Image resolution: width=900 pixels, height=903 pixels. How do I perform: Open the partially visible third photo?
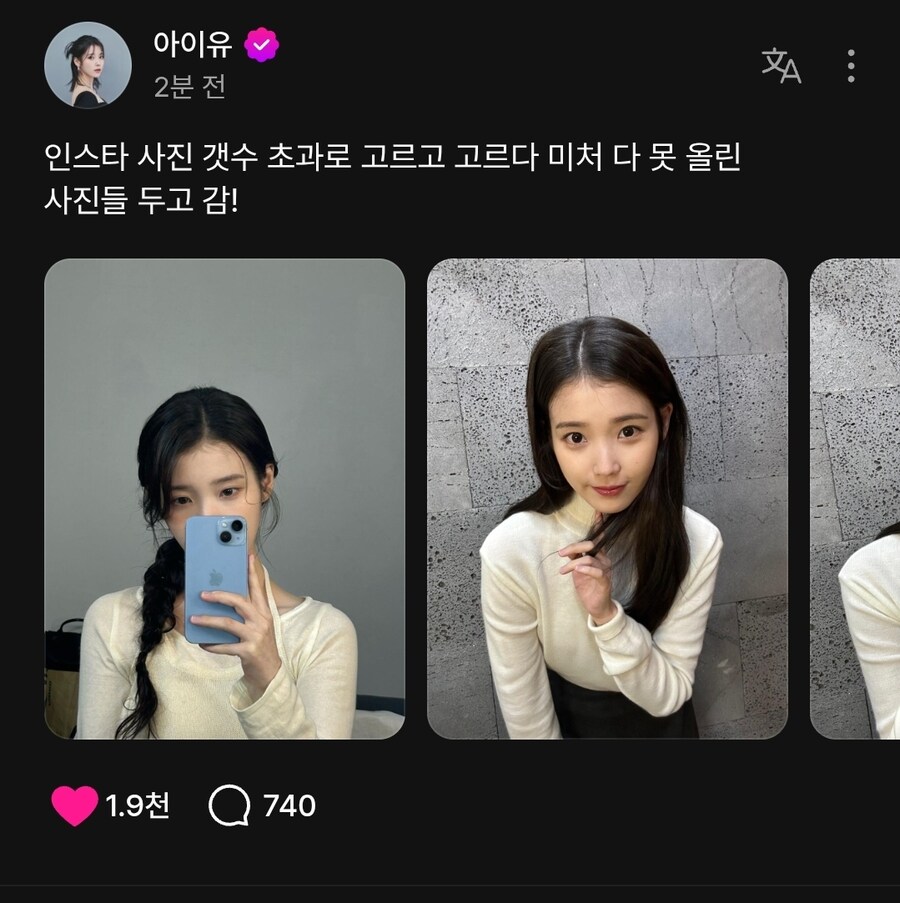pos(855,500)
